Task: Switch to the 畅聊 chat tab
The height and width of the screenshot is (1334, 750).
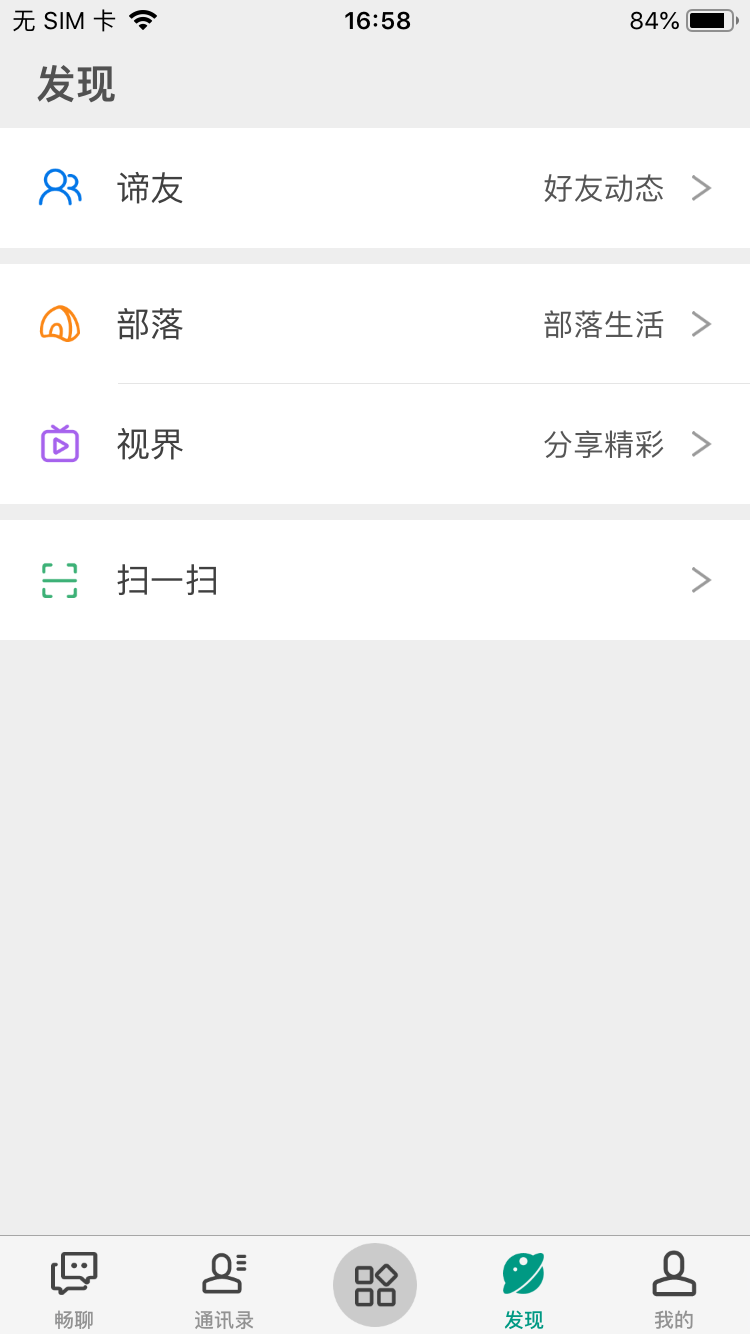Action: click(x=74, y=1288)
